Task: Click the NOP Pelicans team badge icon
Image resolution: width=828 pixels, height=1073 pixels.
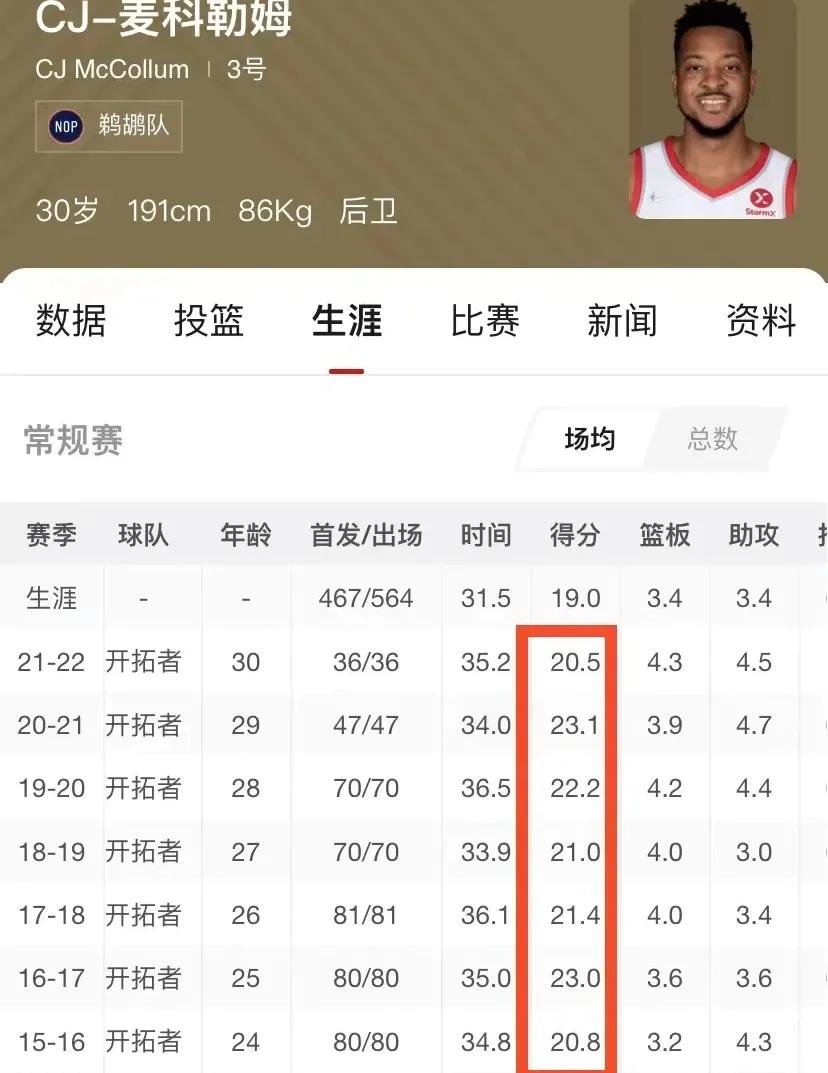Action: tap(64, 126)
